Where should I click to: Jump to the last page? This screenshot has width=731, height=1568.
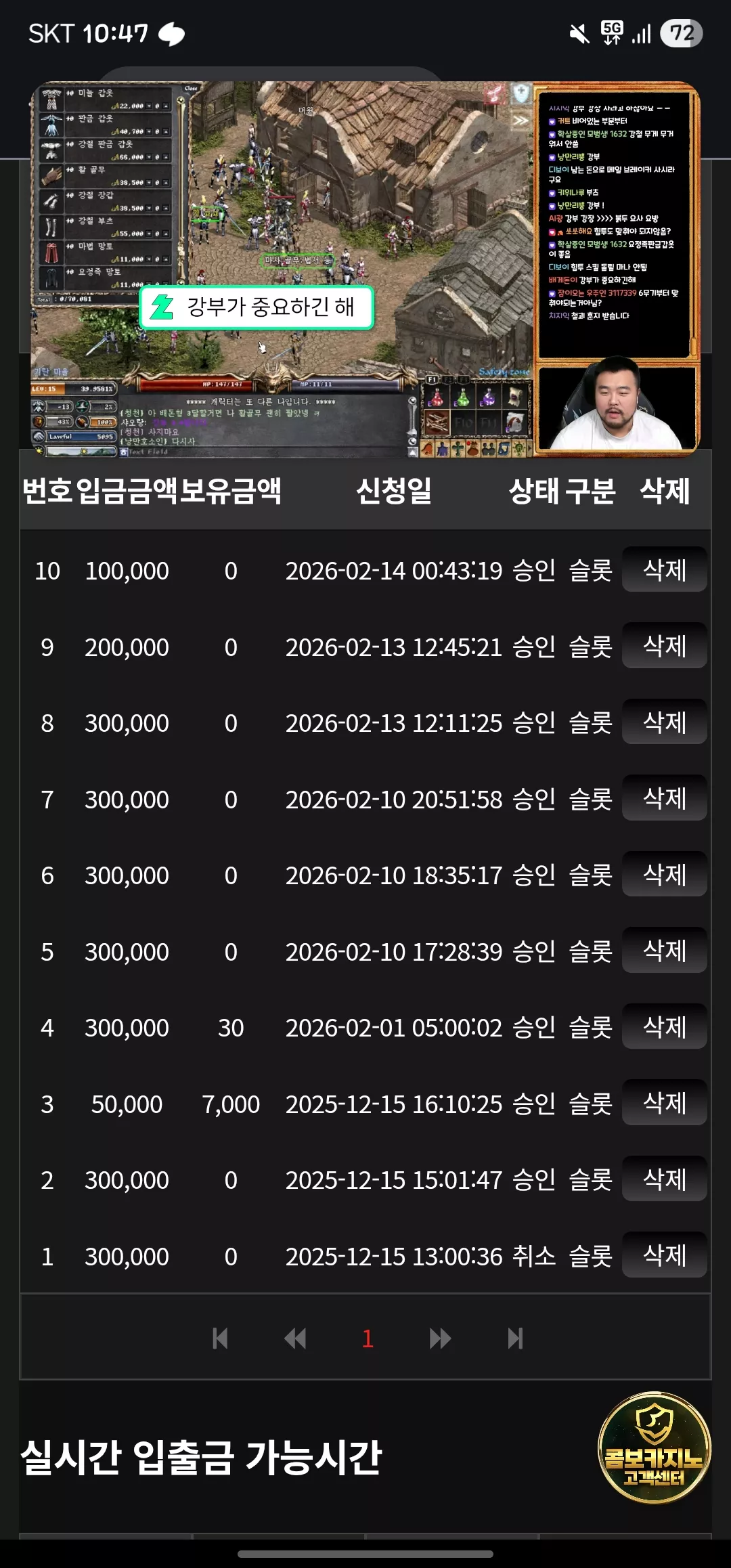pos(515,1338)
